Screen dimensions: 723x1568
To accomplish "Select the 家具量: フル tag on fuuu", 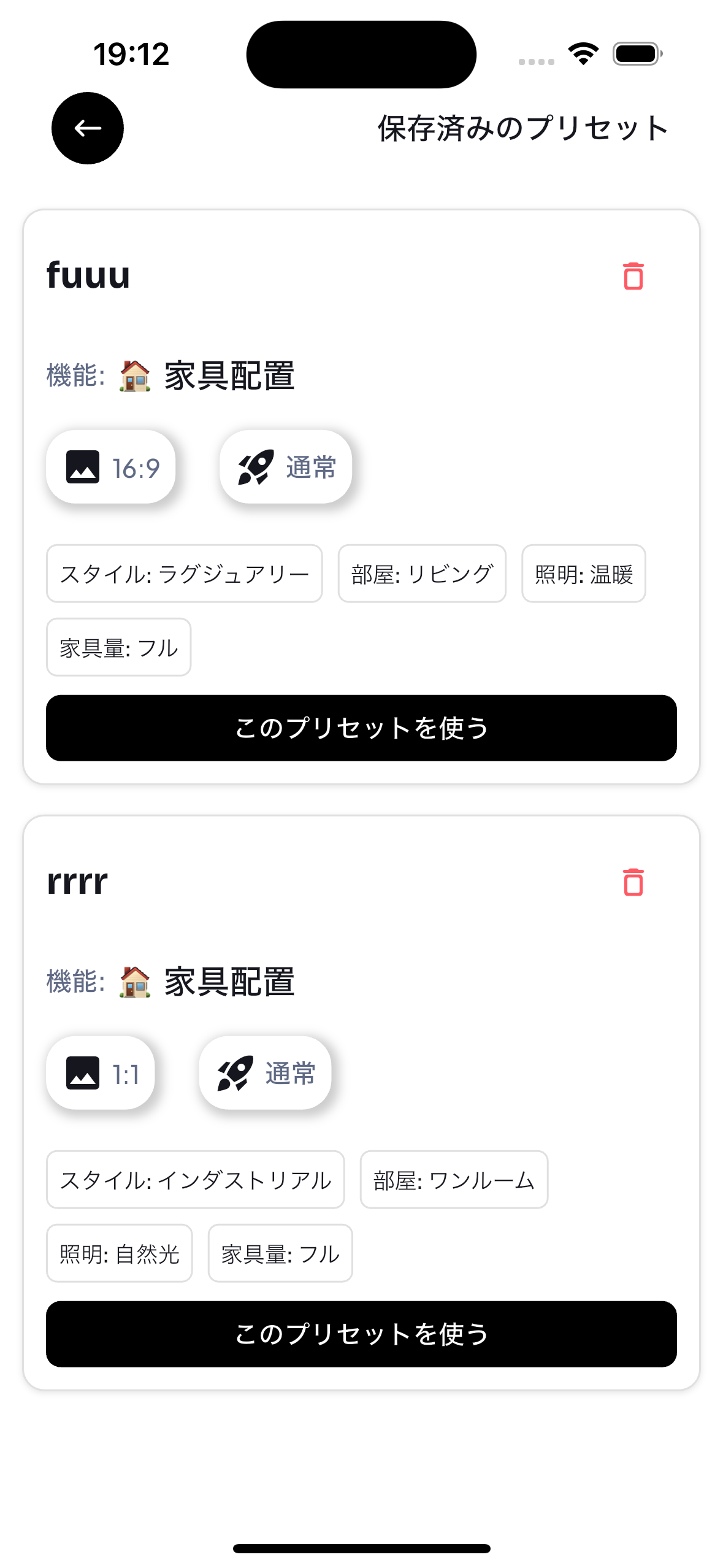I will [x=118, y=647].
